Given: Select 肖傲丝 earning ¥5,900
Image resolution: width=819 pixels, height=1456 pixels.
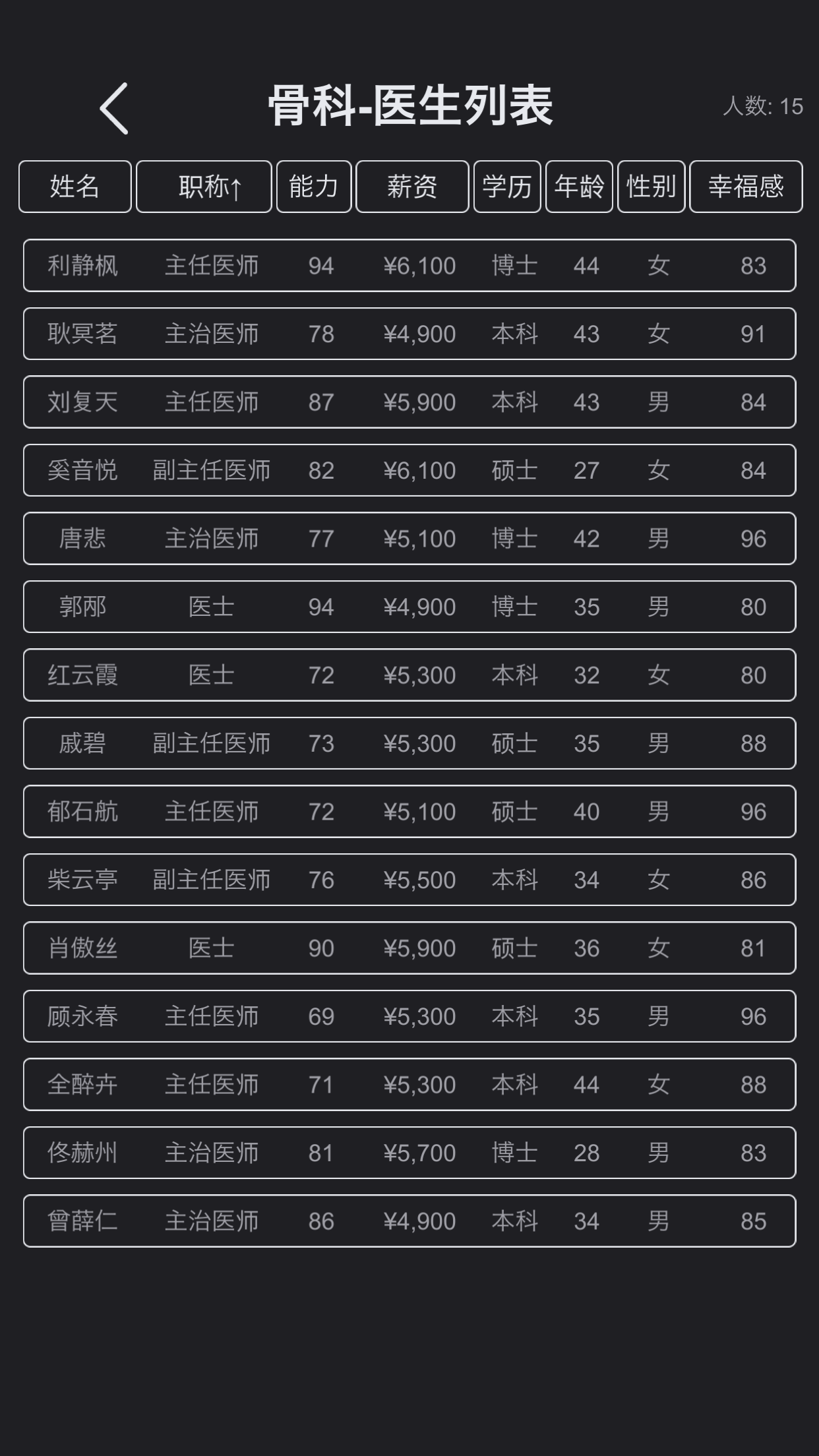Looking at the screenshot, I should click(x=409, y=948).
